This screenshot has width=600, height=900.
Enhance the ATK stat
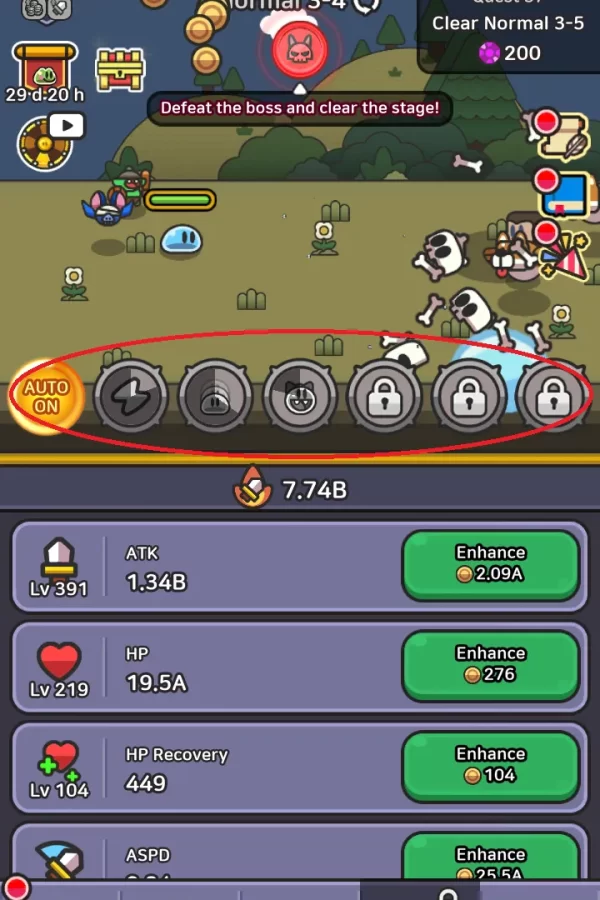tap(490, 566)
